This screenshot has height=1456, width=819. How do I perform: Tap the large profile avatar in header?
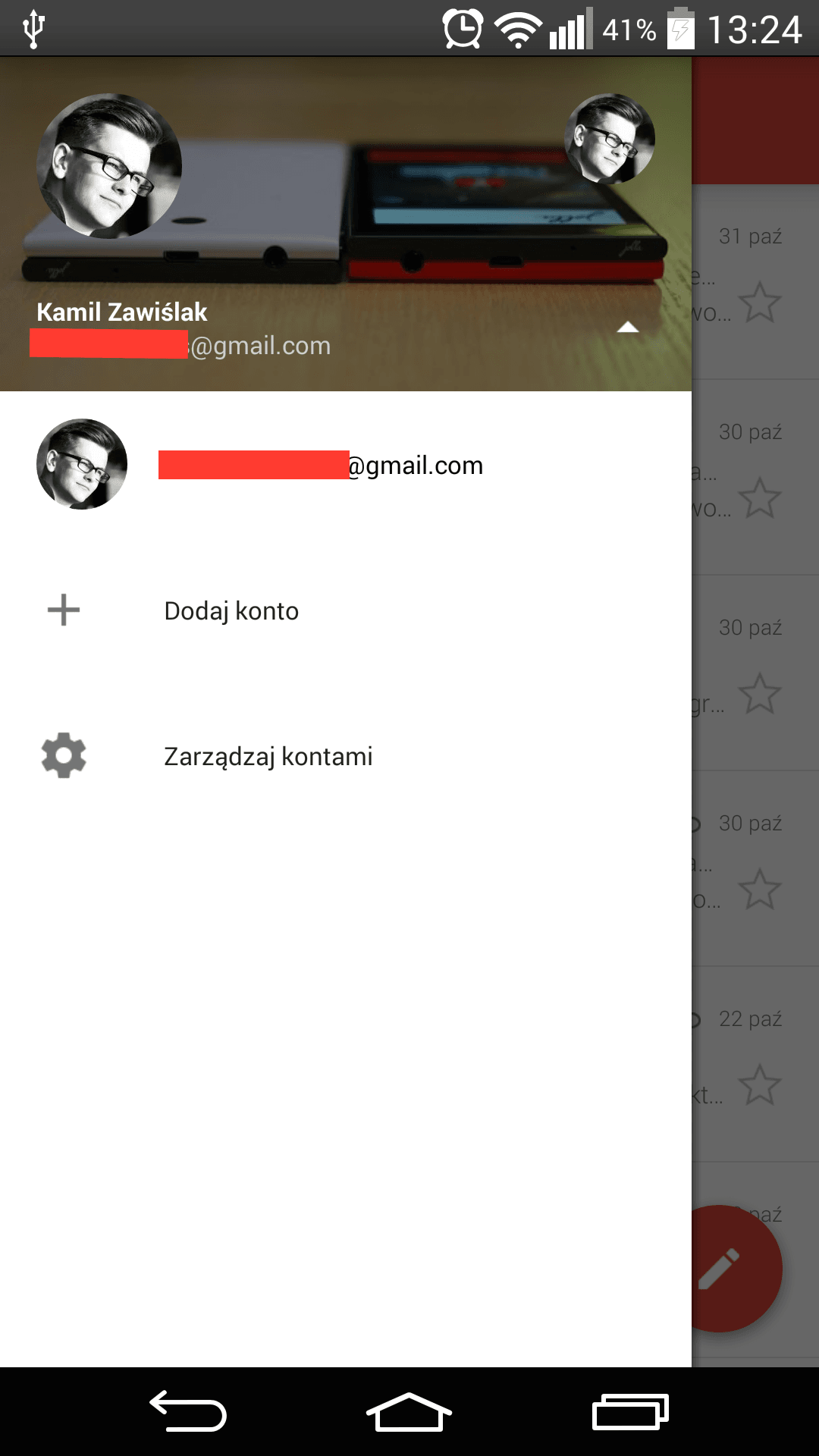(x=109, y=166)
